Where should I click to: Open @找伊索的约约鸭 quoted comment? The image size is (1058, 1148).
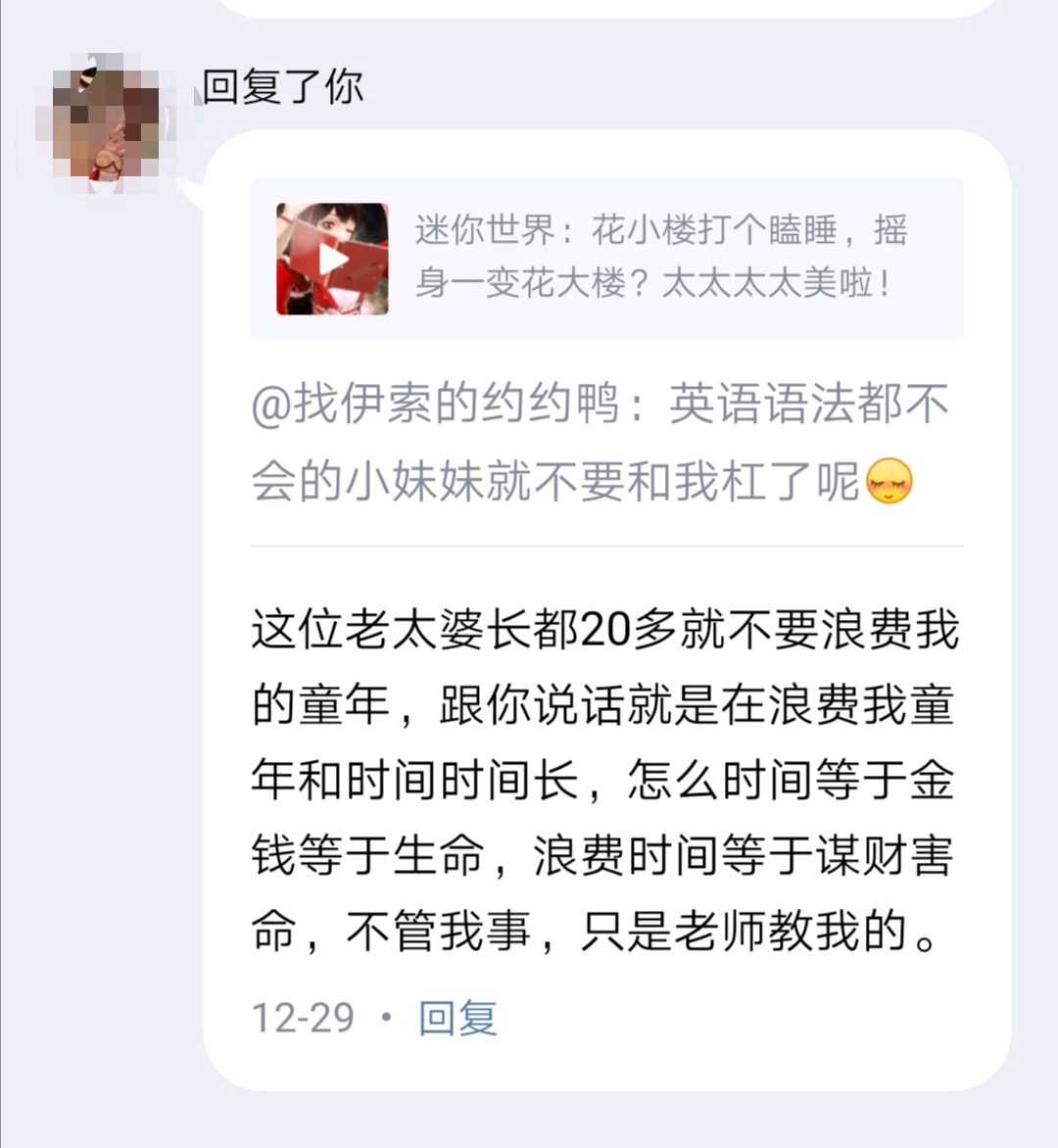pos(600,443)
